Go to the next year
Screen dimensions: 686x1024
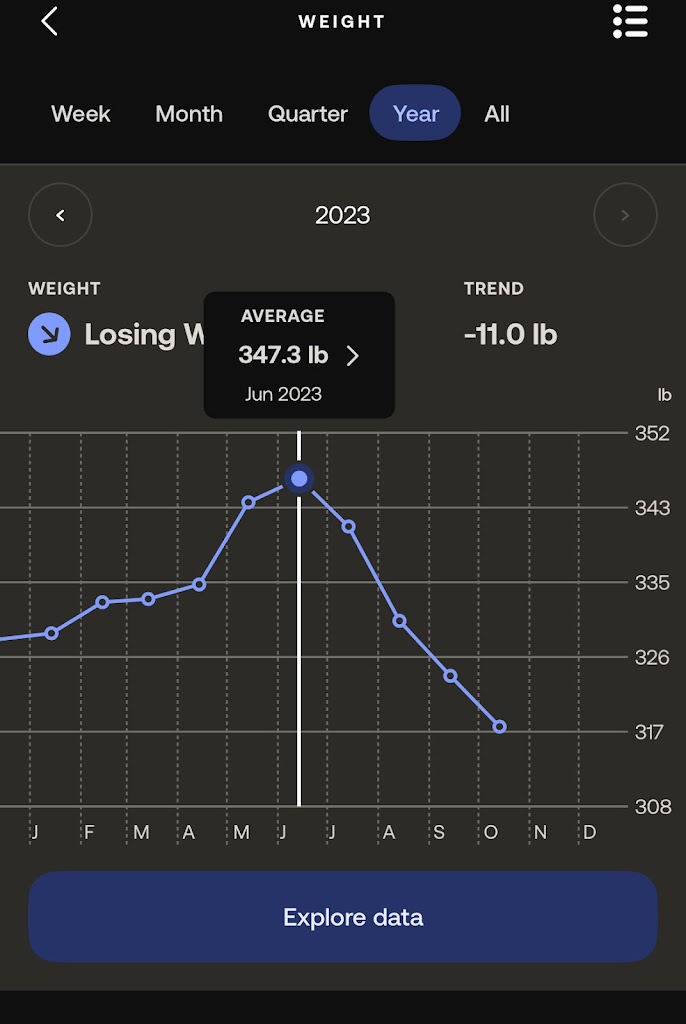[x=625, y=215]
